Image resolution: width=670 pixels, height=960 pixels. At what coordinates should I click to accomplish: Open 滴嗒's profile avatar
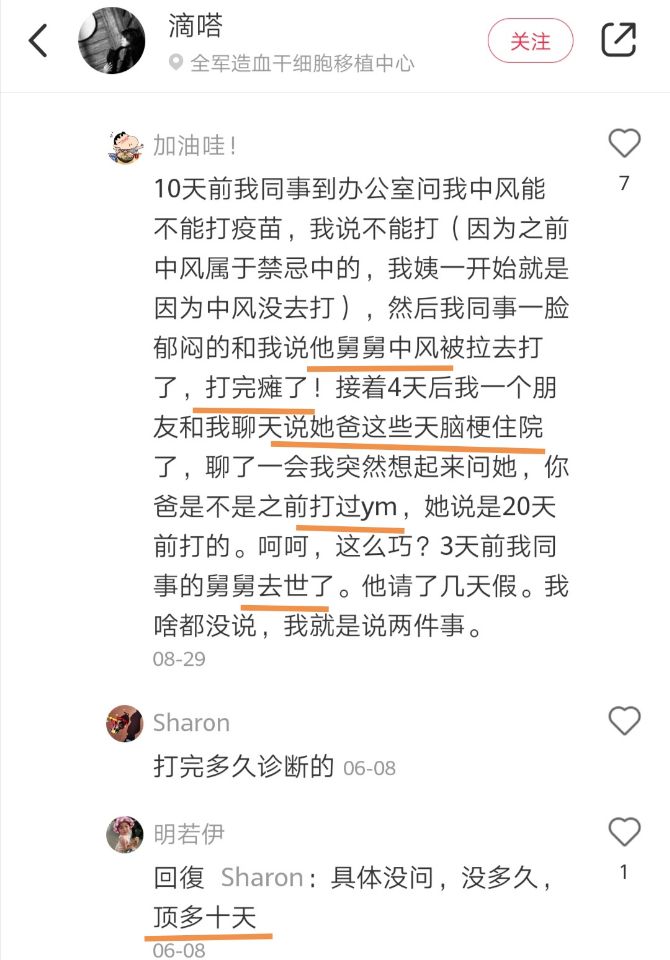point(111,41)
